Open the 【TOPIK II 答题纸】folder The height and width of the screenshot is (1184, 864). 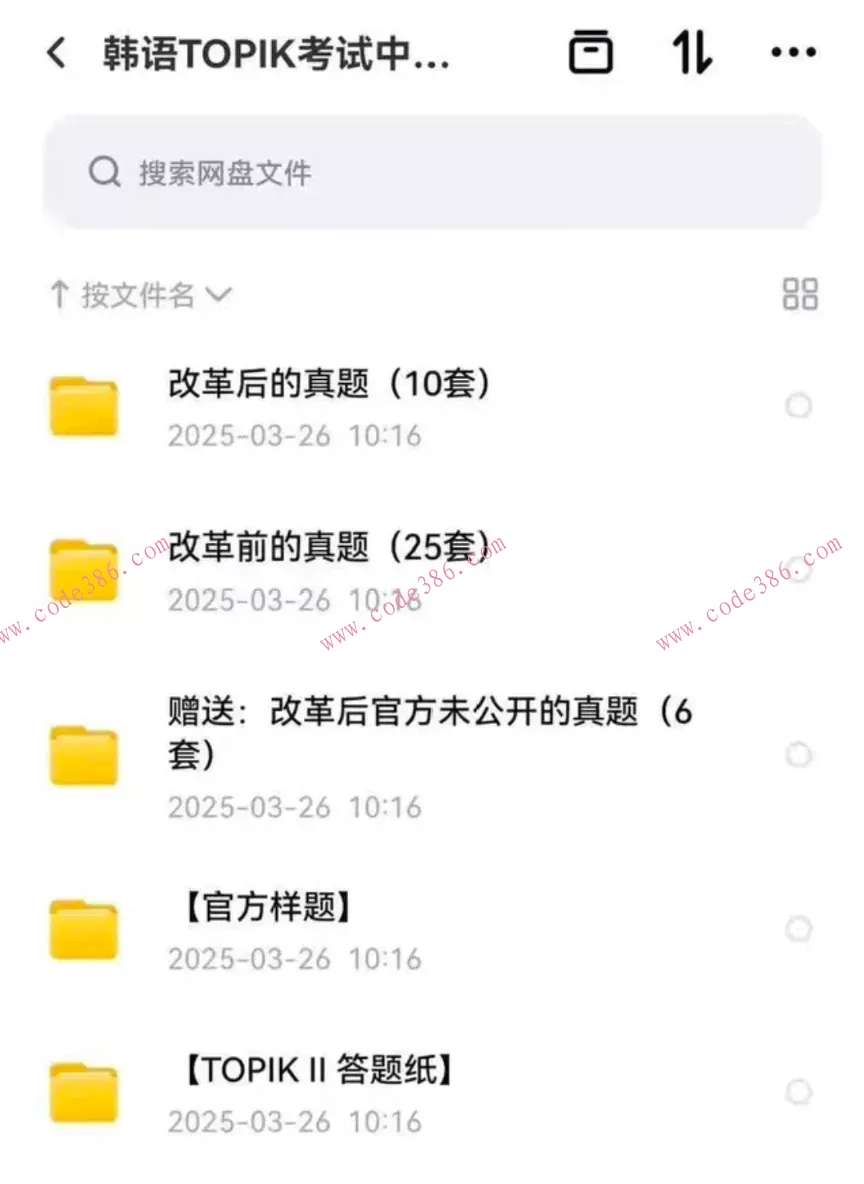click(x=85, y=1091)
